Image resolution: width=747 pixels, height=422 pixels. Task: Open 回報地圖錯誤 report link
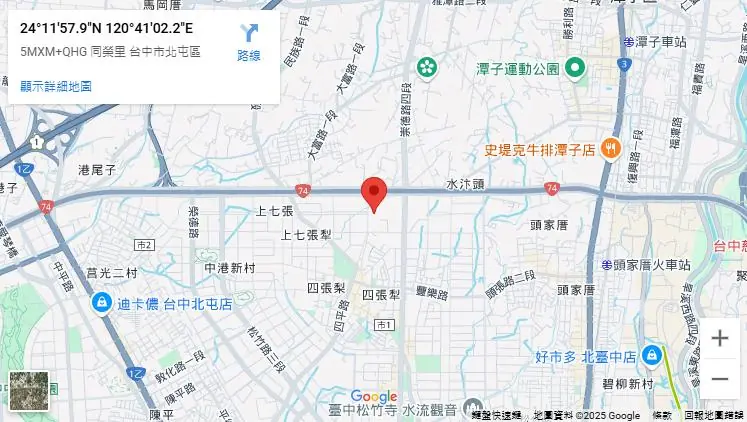[x=714, y=415]
